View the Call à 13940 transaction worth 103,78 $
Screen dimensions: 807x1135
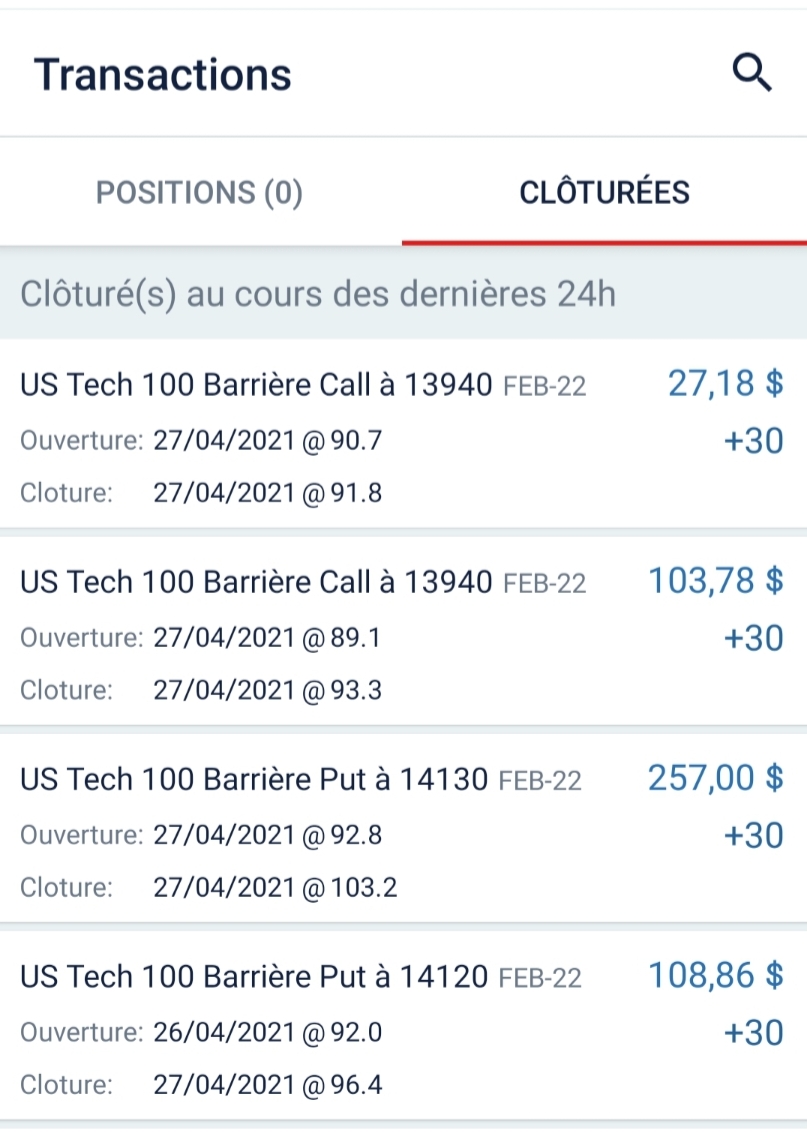click(402, 633)
